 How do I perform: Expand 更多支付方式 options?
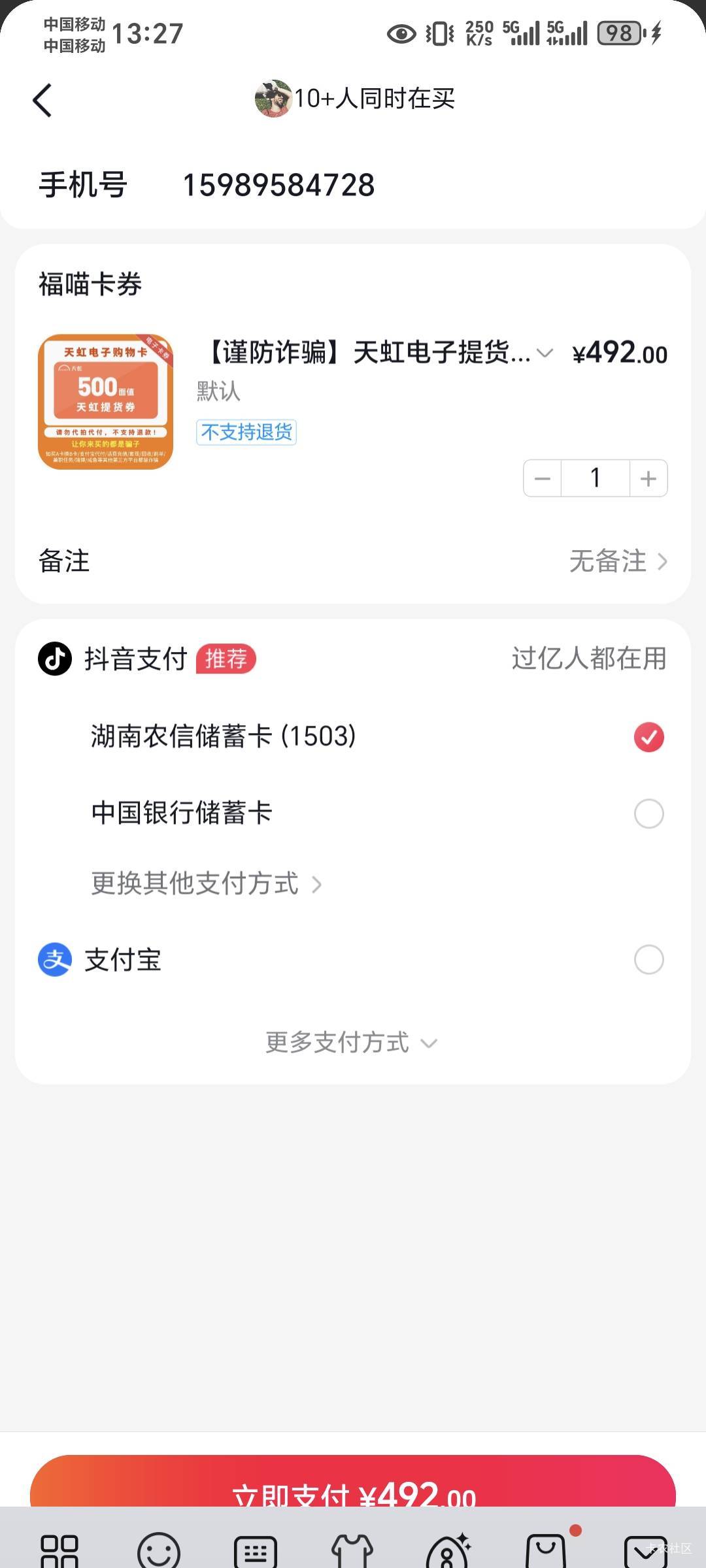point(352,1043)
